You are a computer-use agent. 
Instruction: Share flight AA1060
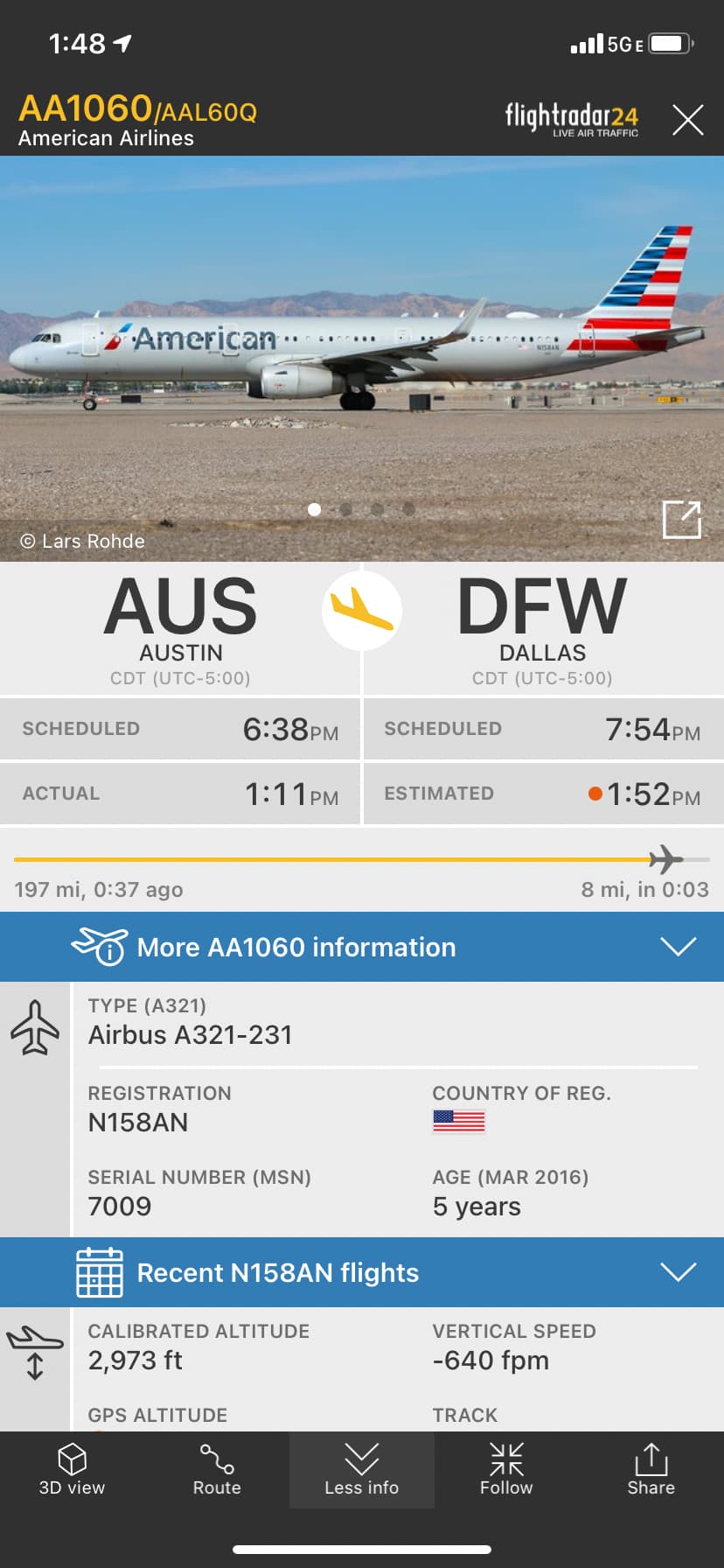click(651, 1470)
